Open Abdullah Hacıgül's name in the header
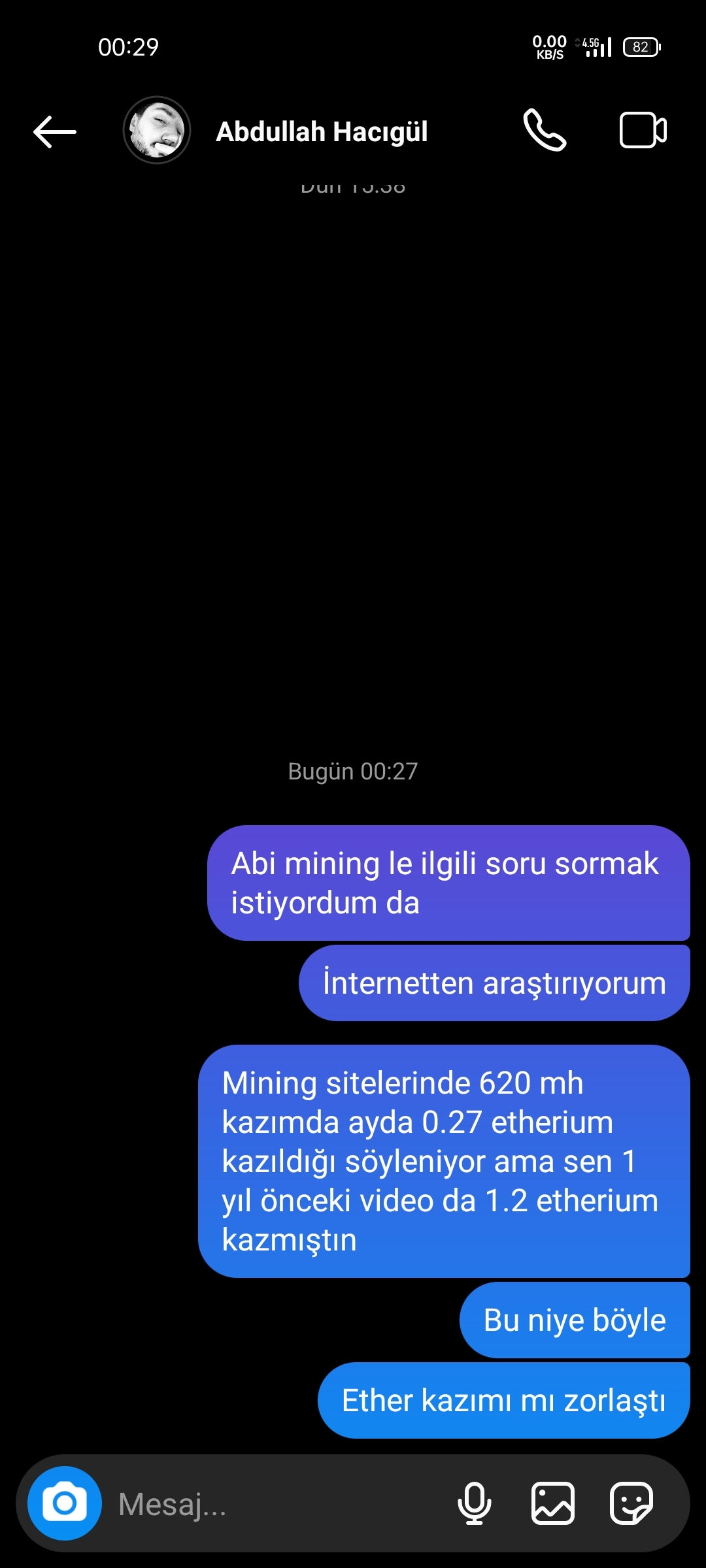This screenshot has width=706, height=1568. pyautogui.click(x=322, y=131)
